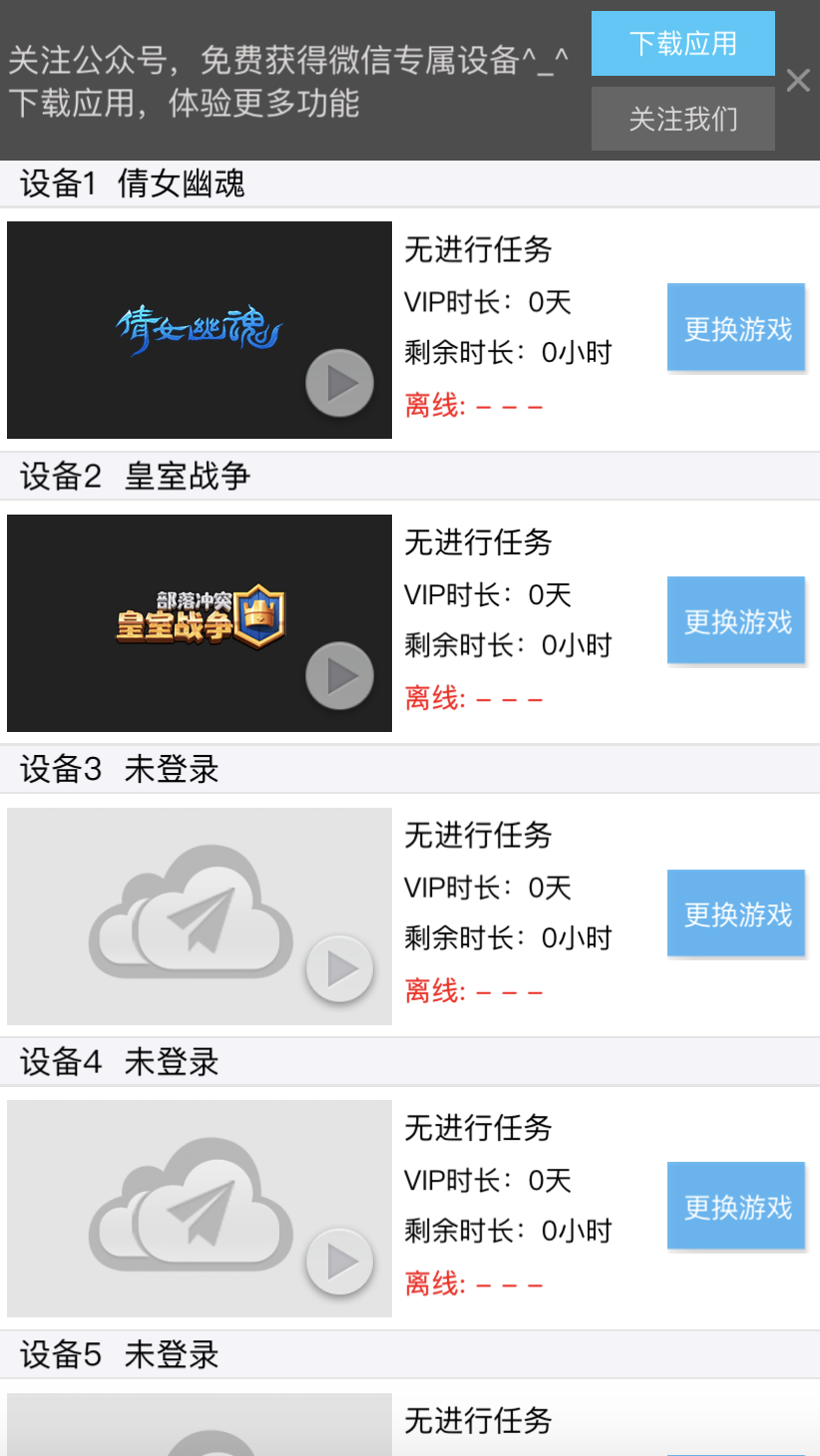Dismiss the top banner with X

(798, 81)
